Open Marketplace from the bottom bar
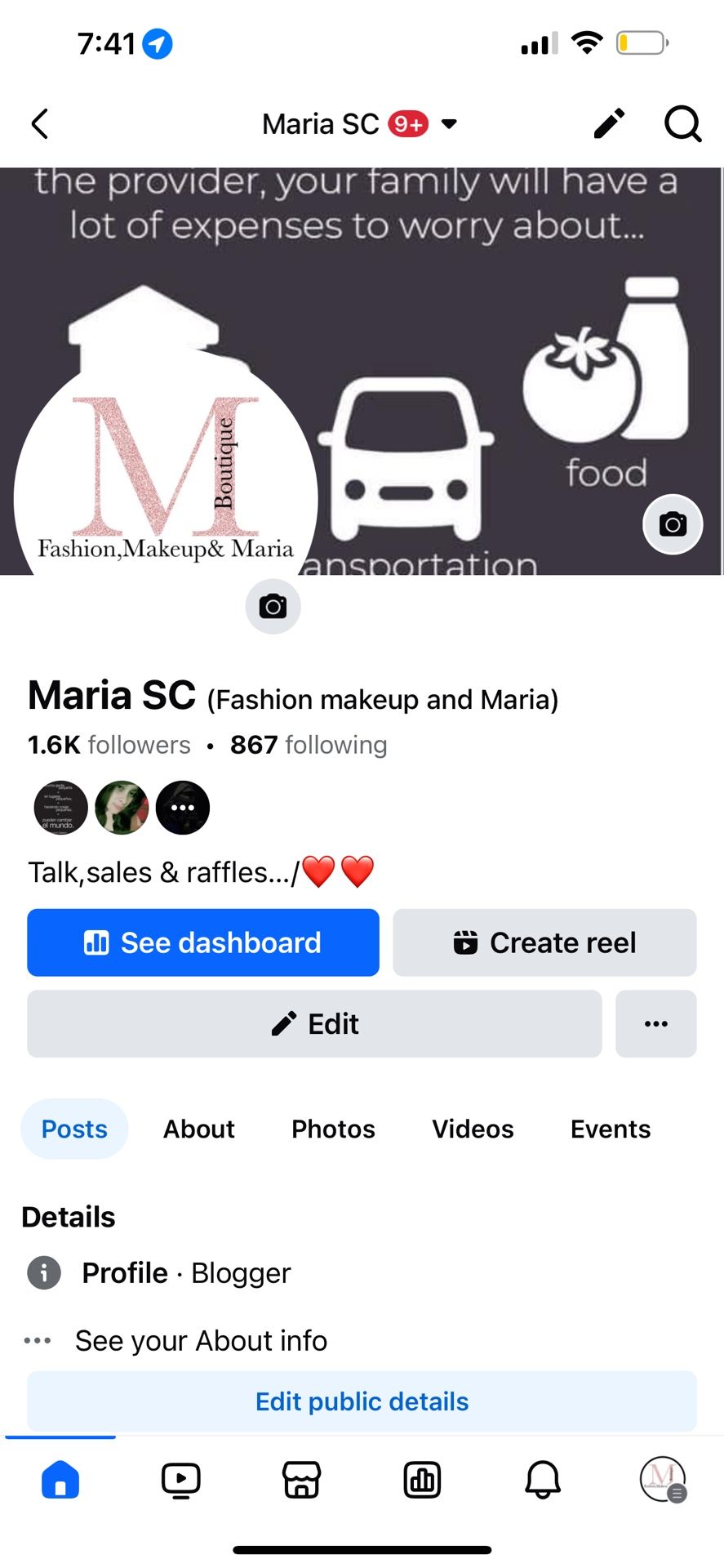This screenshot has height=1568, width=724. point(301,1480)
